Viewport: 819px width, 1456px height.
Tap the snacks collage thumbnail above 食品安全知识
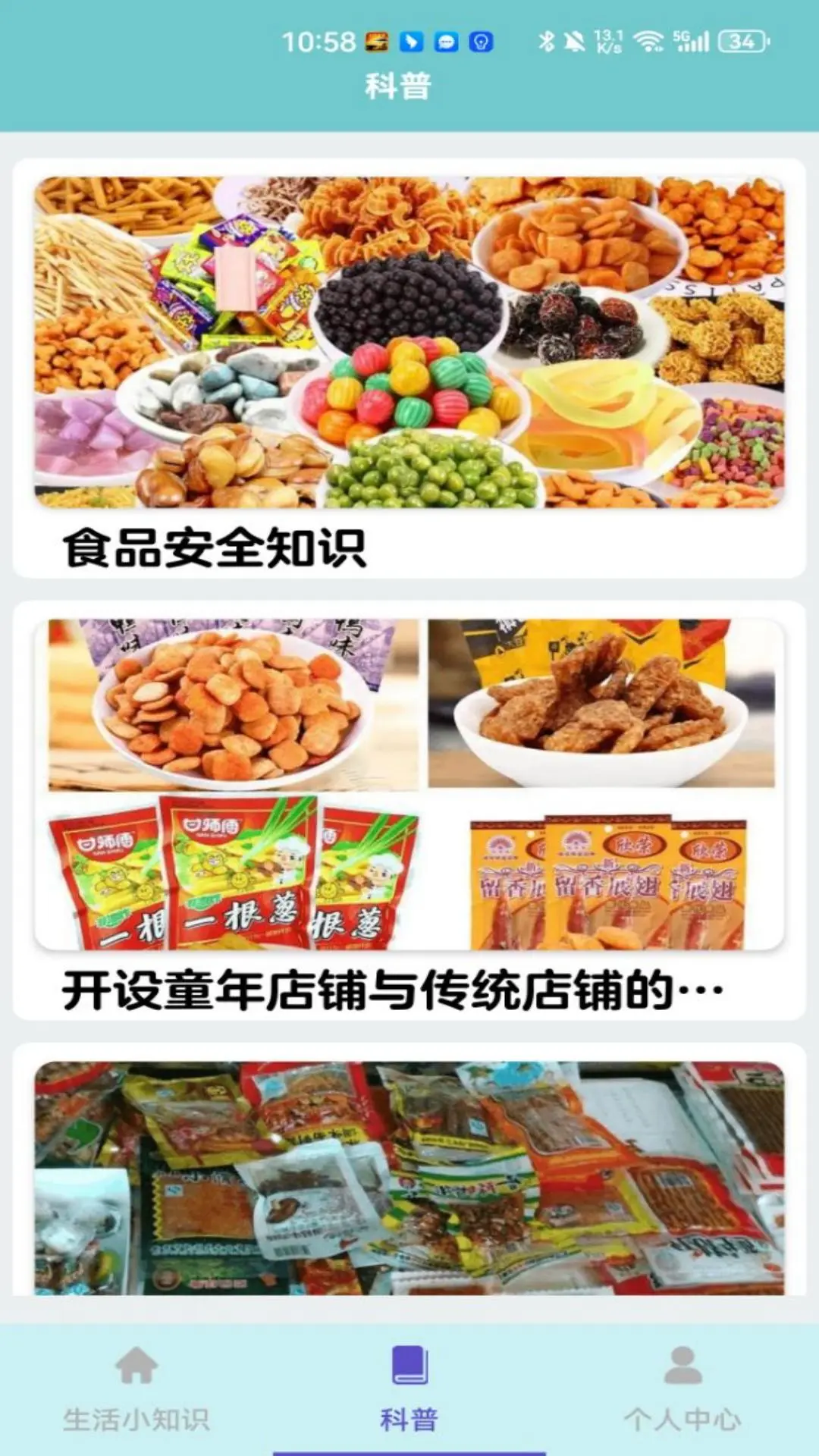[x=409, y=341]
